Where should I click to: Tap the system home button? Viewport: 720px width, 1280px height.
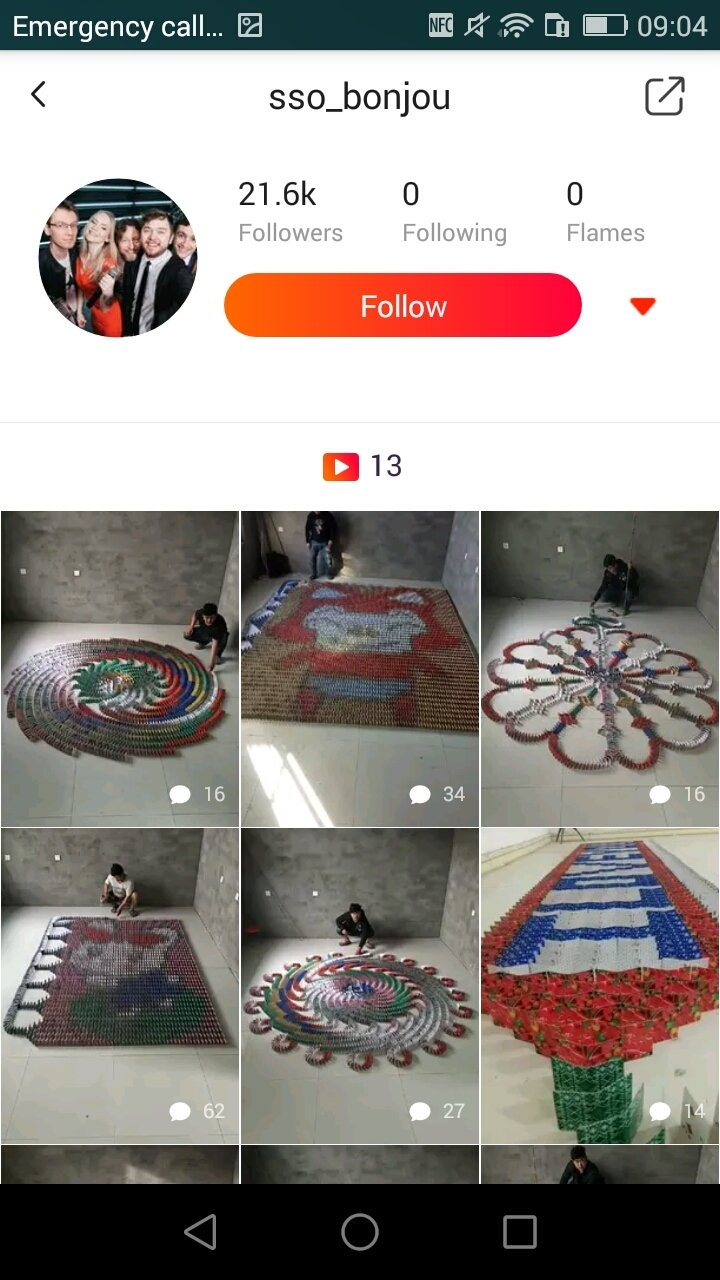point(360,1232)
